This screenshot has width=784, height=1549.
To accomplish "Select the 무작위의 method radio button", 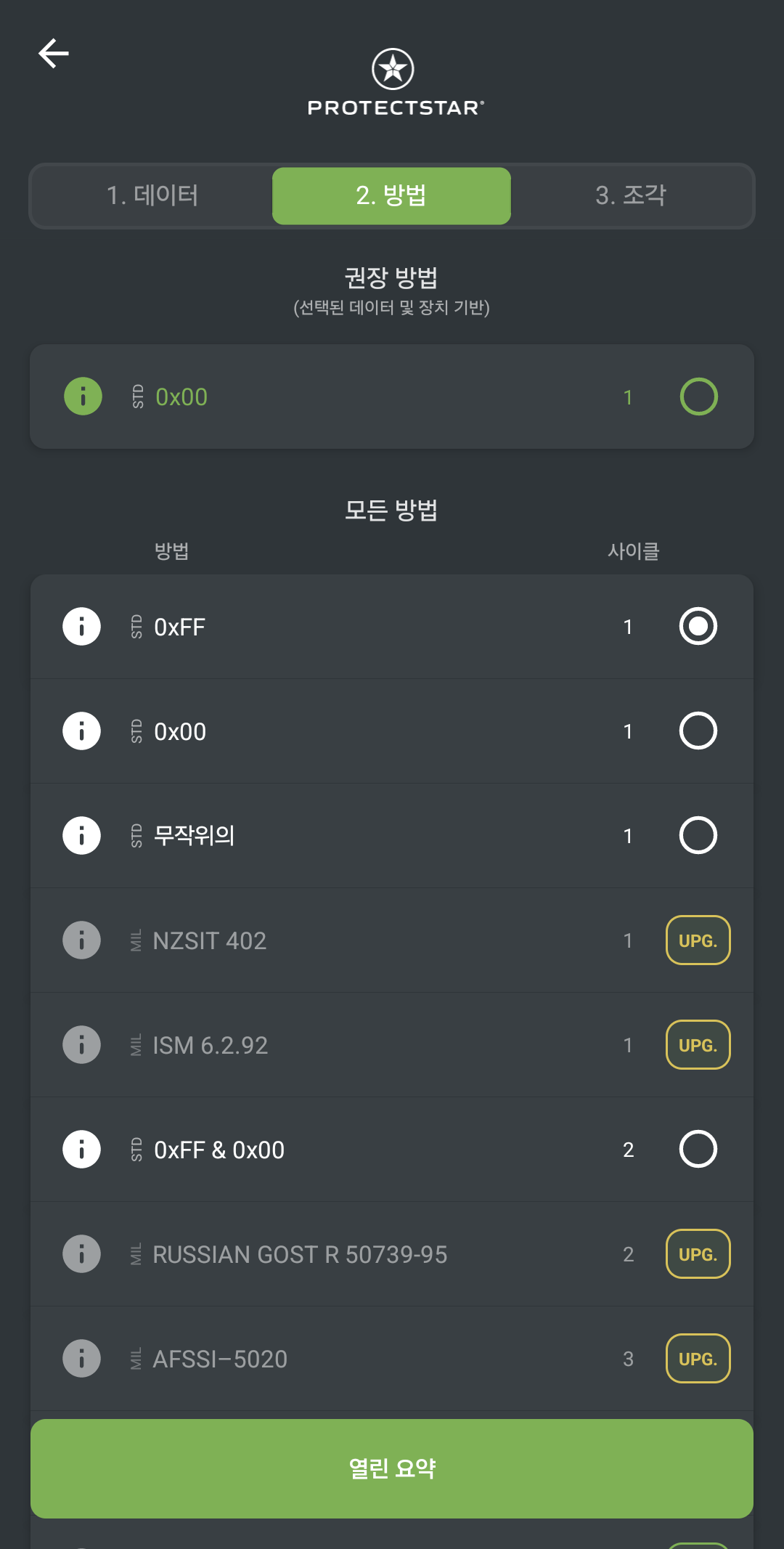I will pyautogui.click(x=698, y=835).
